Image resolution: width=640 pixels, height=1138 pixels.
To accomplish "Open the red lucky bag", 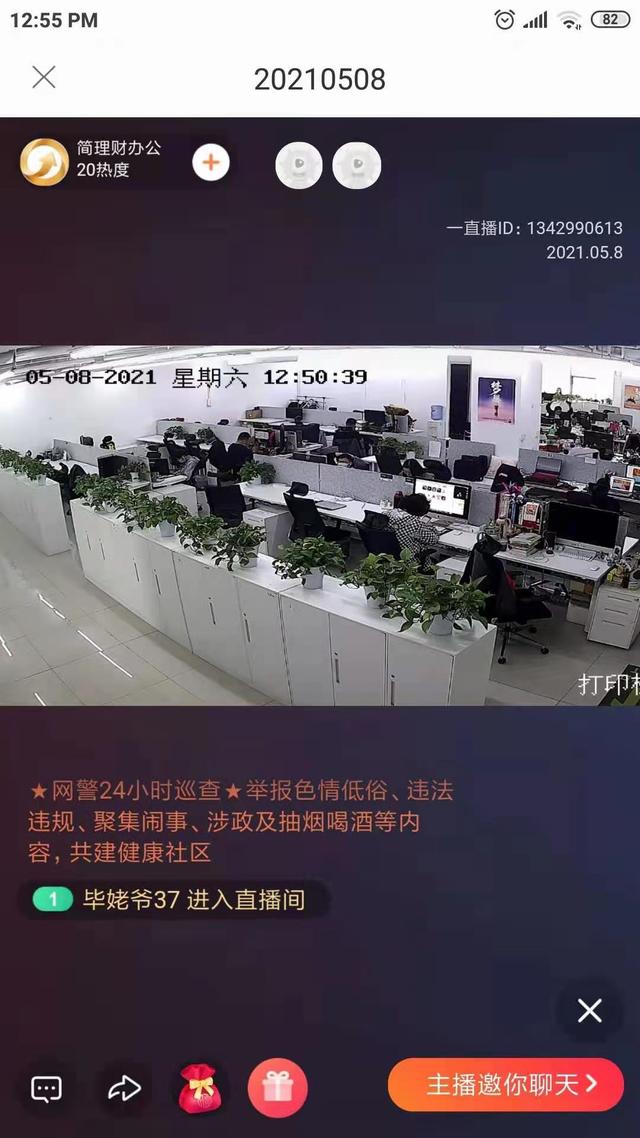I will [x=200, y=1088].
